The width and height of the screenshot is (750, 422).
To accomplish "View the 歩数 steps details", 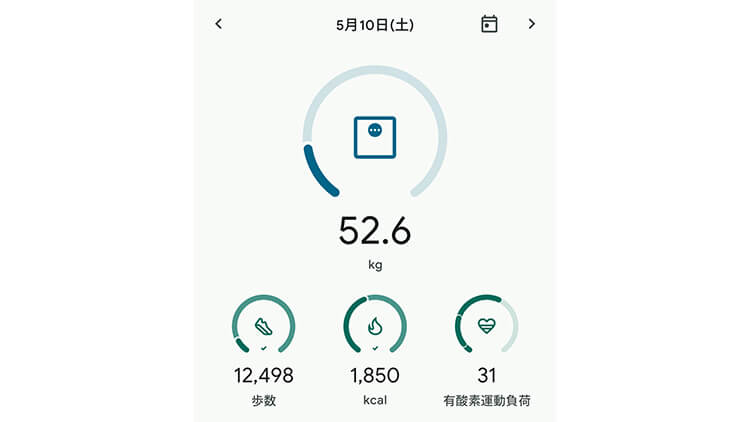I will click(264, 326).
